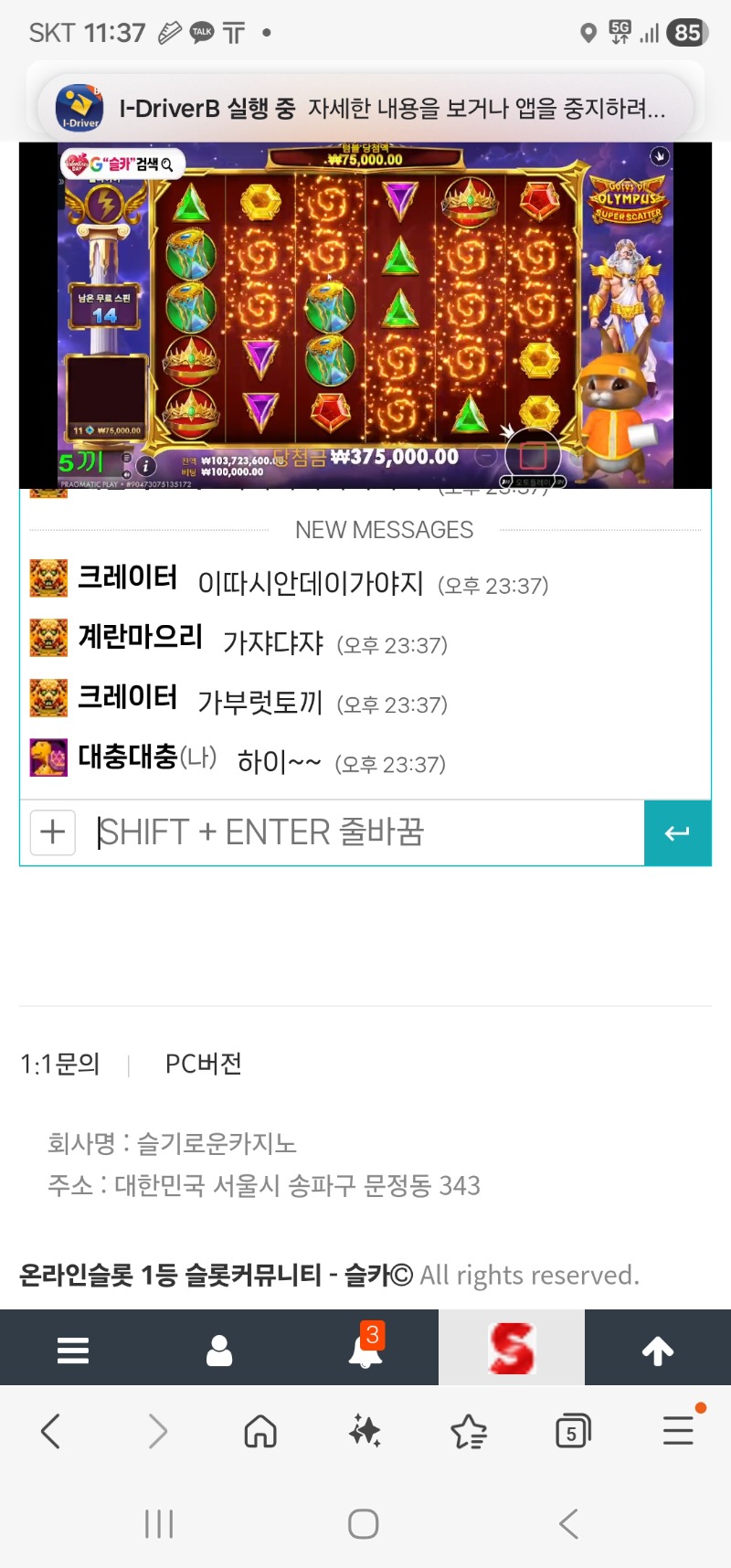Go forward in the browser

pyautogui.click(x=158, y=1431)
